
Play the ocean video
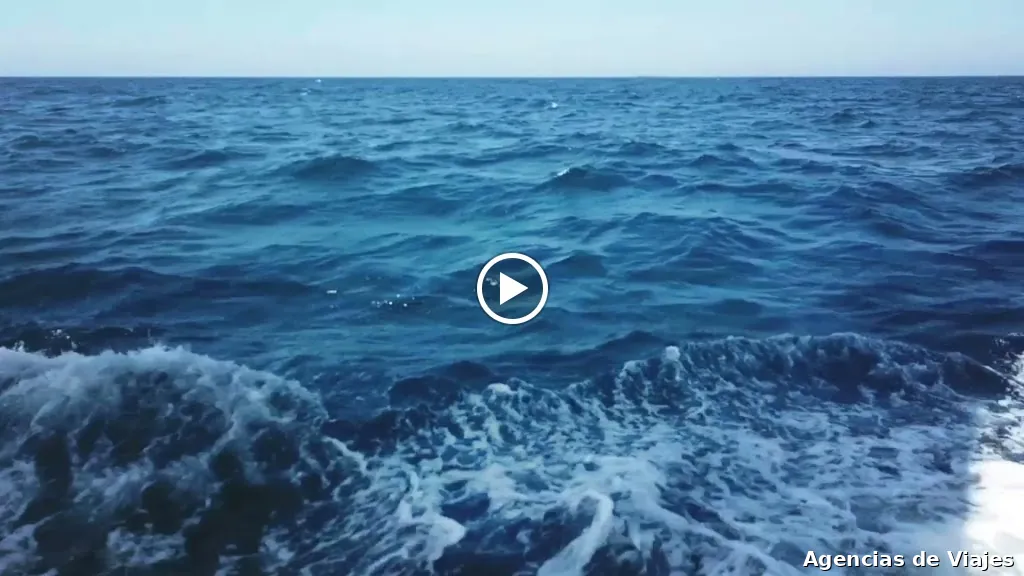(512, 288)
